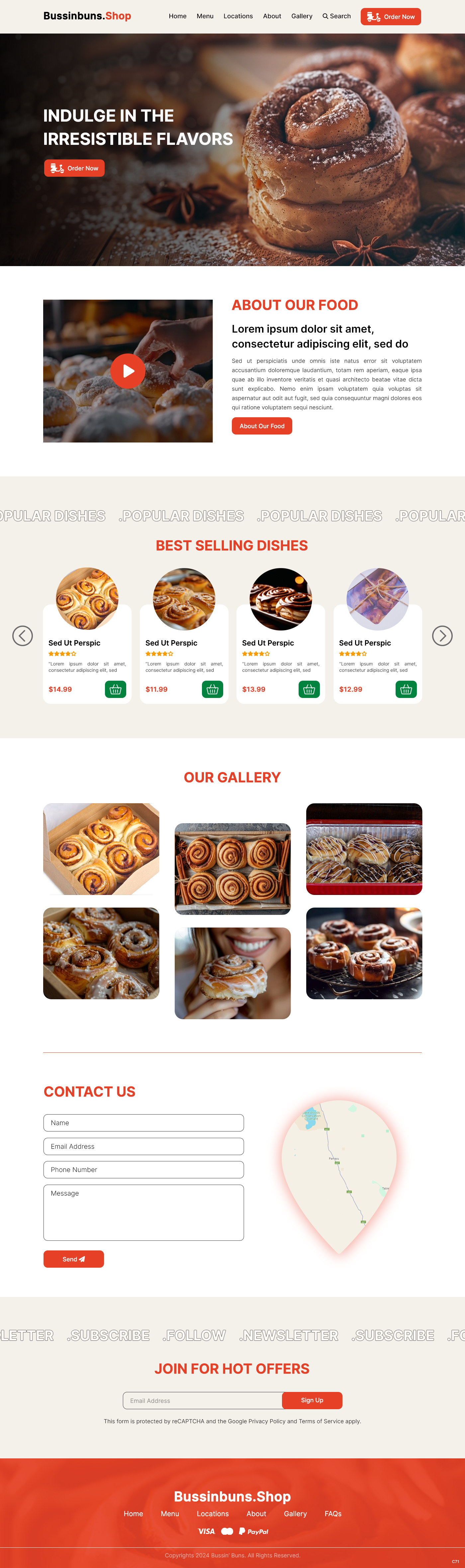The height and width of the screenshot is (1568, 465).
Task: Tap Order Now on the hero banner
Action: tap(74, 168)
